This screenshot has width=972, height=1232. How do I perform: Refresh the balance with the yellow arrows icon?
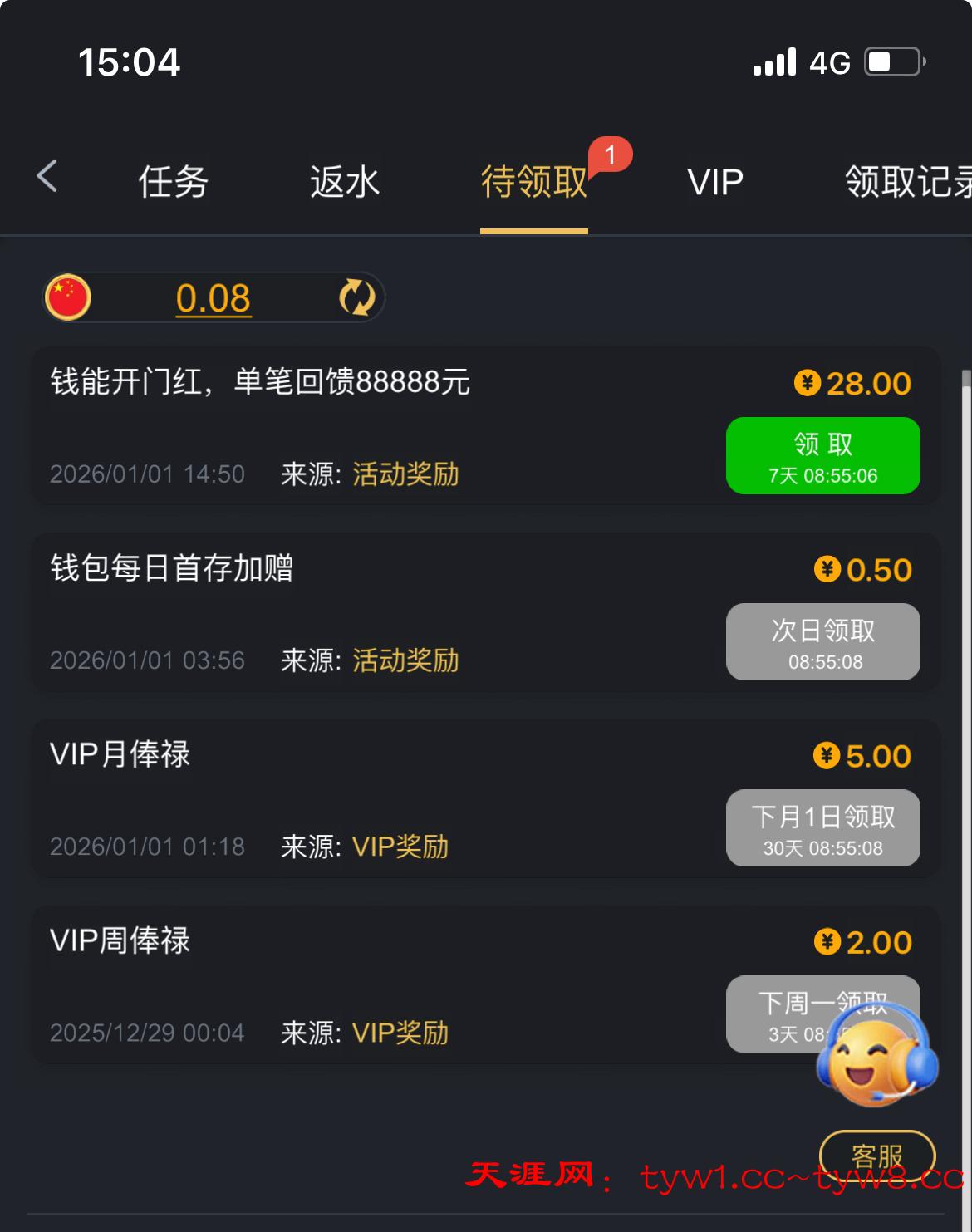[357, 297]
